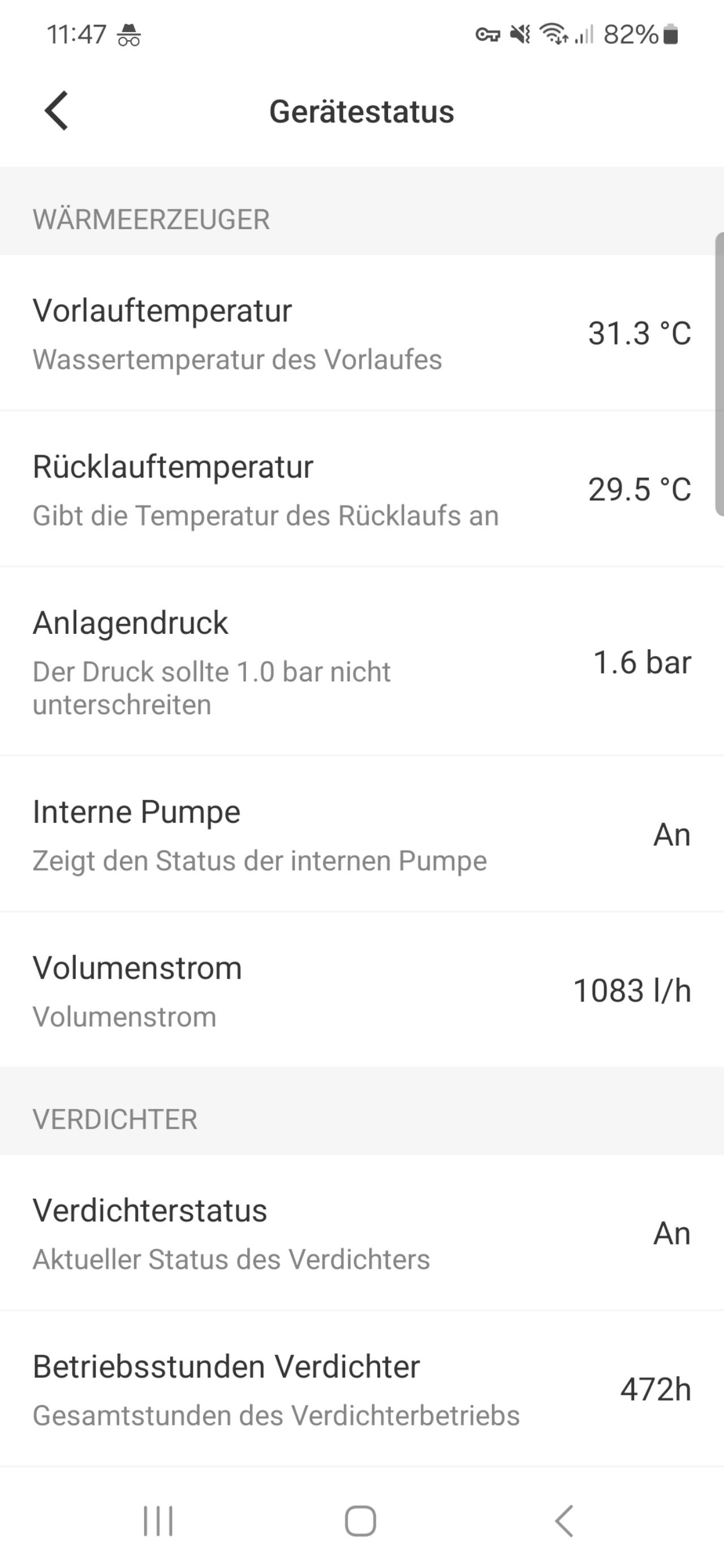Tap the system back button
The height and width of the screenshot is (1568, 724).
point(564,1521)
